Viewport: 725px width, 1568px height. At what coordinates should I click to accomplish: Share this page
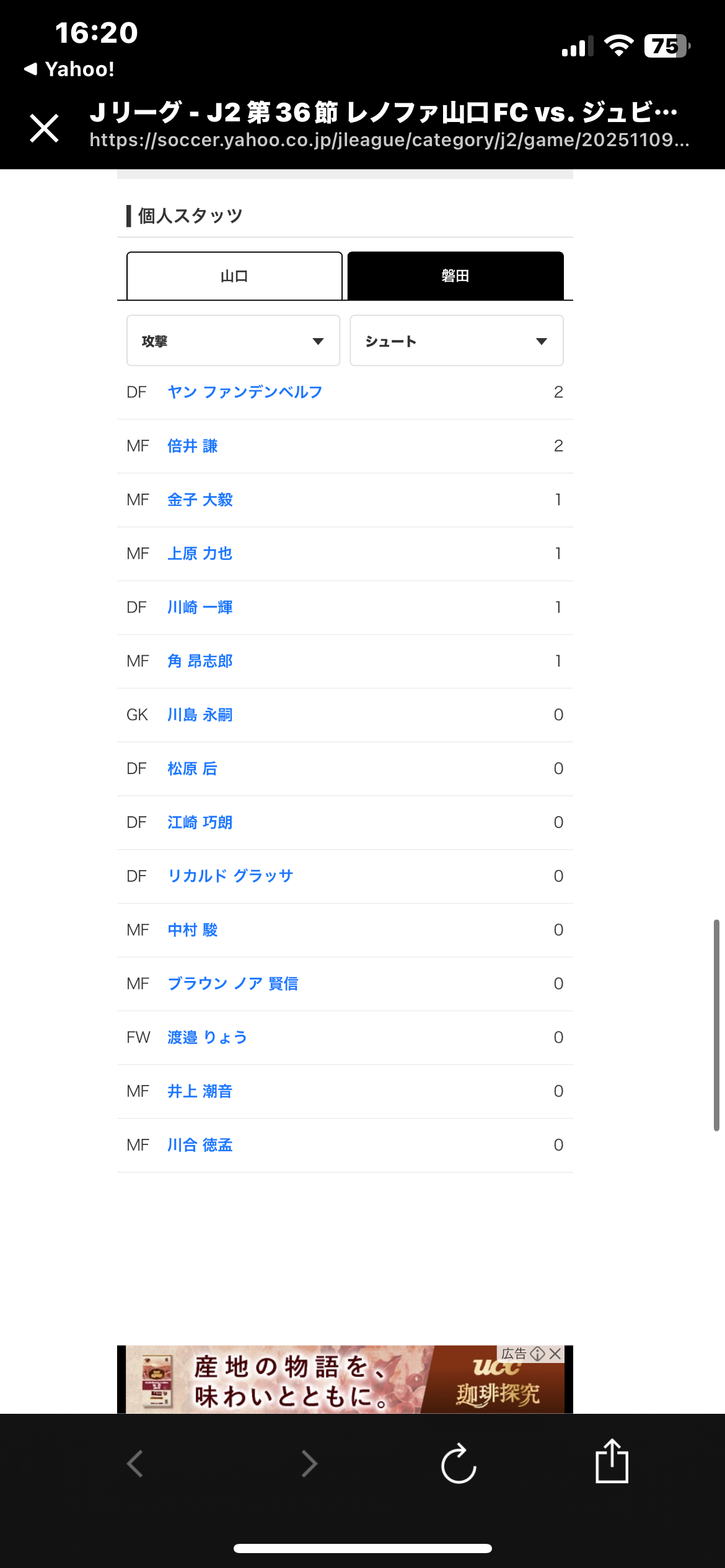(x=612, y=1461)
